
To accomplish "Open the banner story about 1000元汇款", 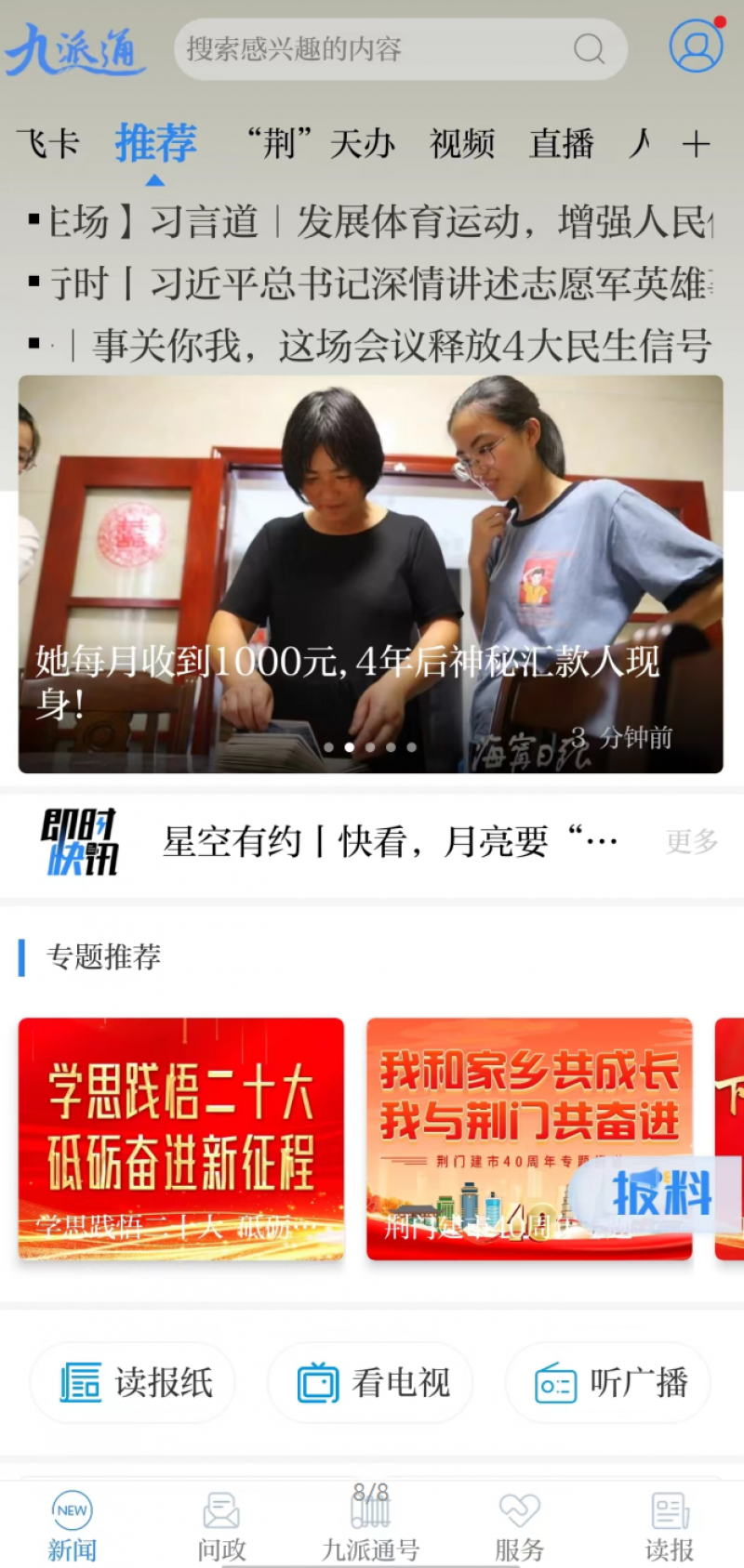I will [370, 573].
